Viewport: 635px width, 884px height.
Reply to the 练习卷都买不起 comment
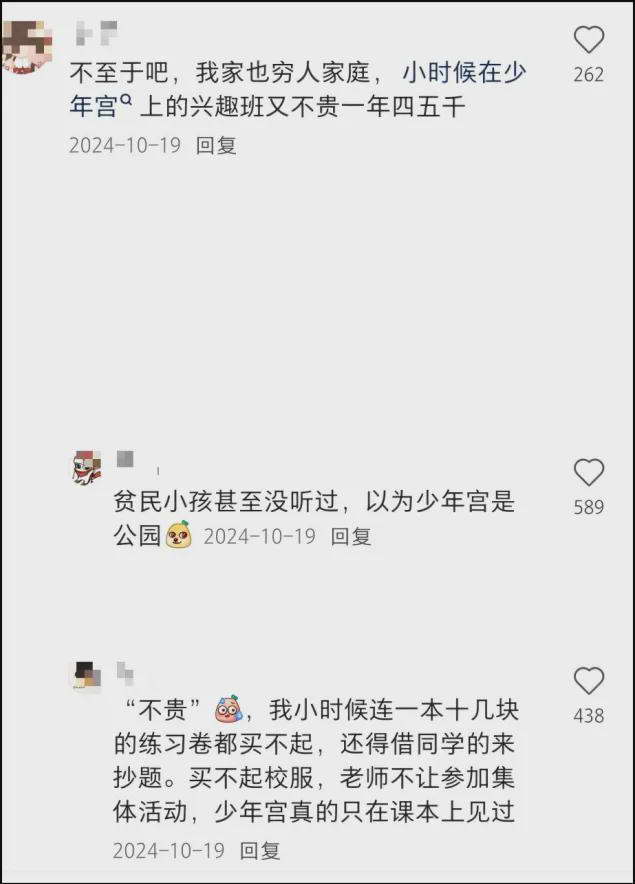[x=260, y=851]
